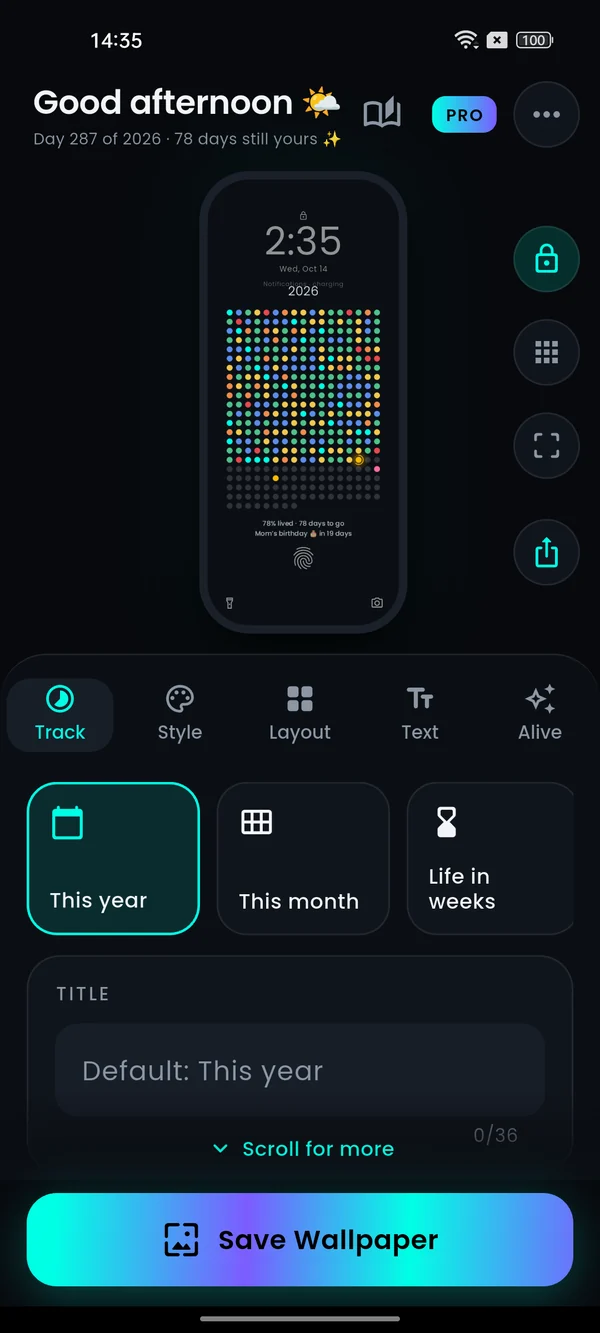
Task: Go to the Text tab
Action: [x=420, y=715]
